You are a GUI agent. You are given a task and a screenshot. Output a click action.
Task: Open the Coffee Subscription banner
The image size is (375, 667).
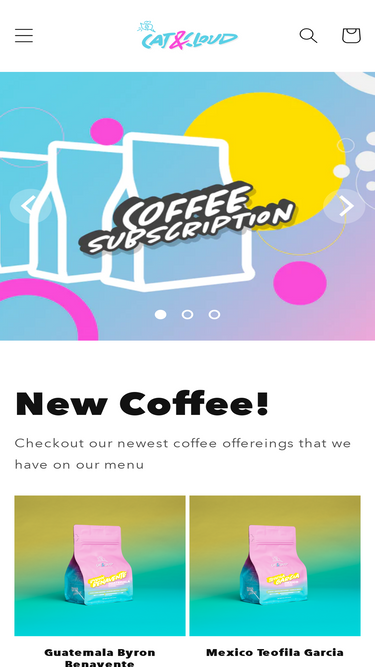pos(188,206)
